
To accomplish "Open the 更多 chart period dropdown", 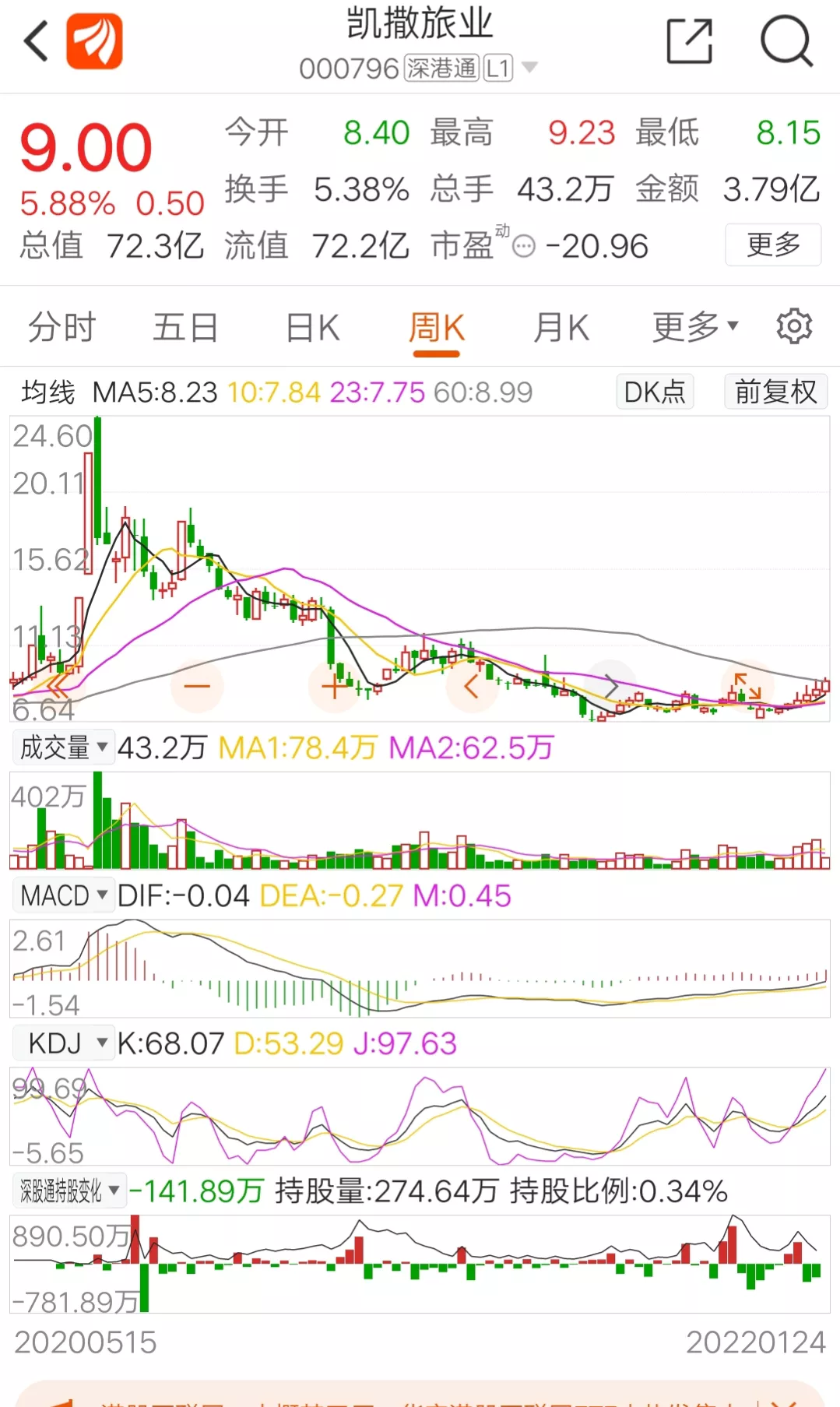I will (x=695, y=327).
